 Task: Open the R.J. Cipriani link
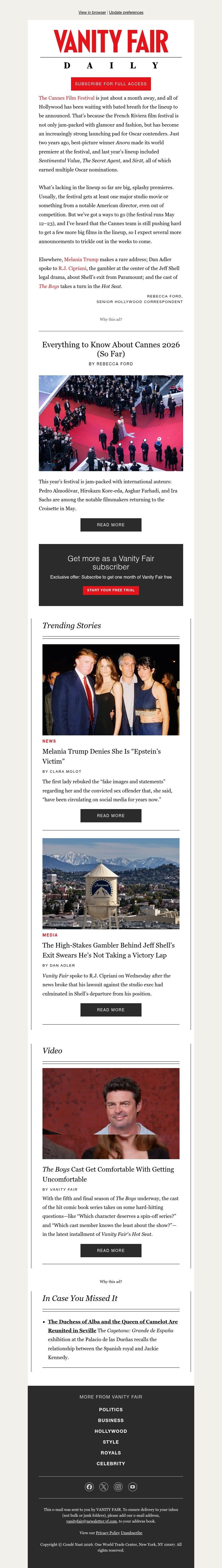pyautogui.click(x=72, y=268)
